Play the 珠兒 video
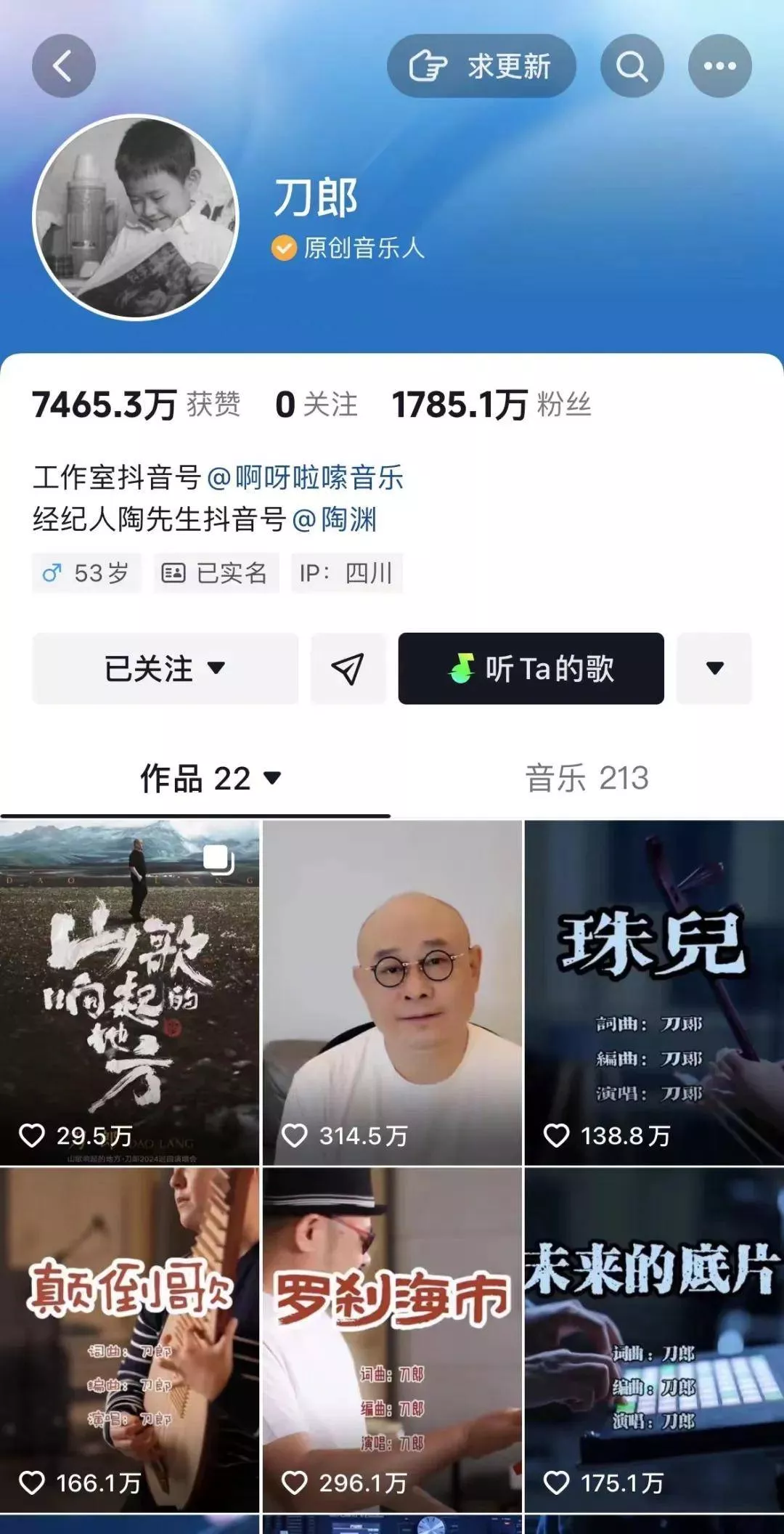This screenshot has height=1534, width=784. coord(654,992)
